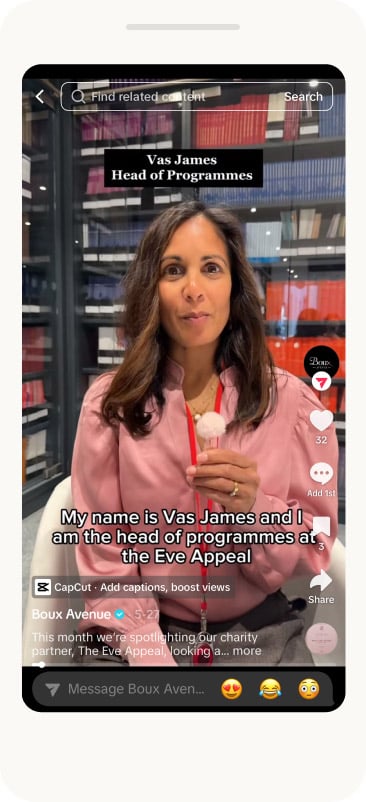366x802 pixels.
Task: Expand the description with more
Action: coord(247,651)
